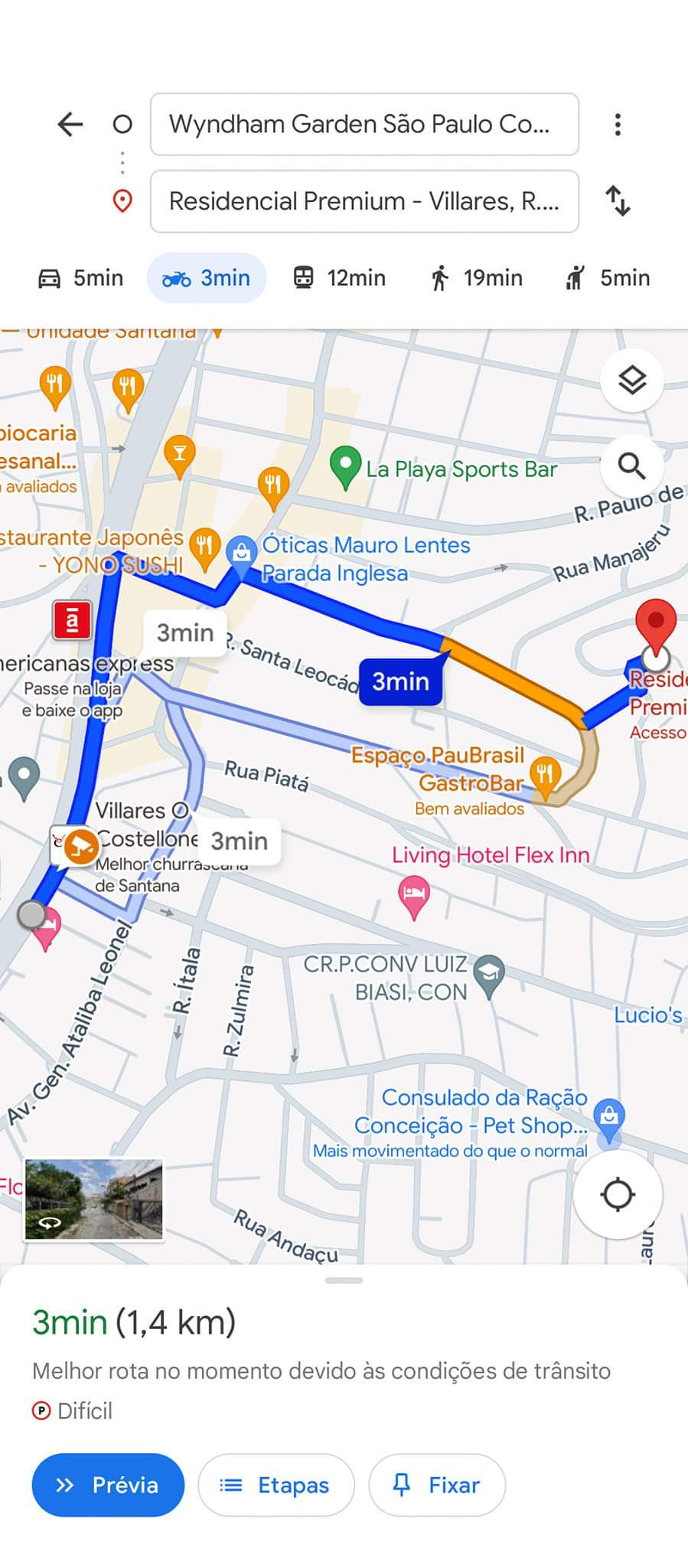Start the Prévia route preview
This screenshot has width=688, height=1568.
point(108,1485)
